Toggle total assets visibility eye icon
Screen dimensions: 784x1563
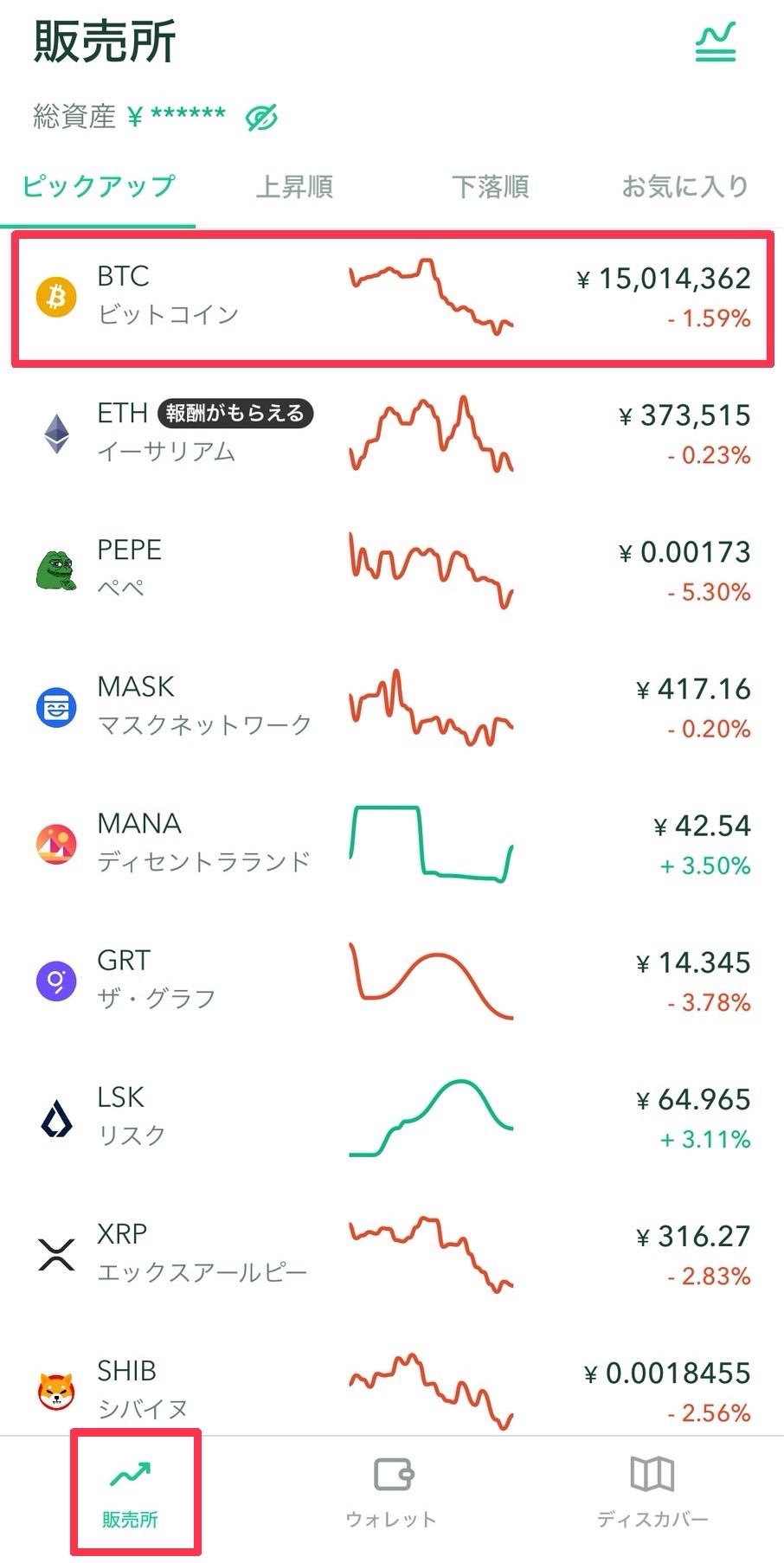click(x=261, y=117)
